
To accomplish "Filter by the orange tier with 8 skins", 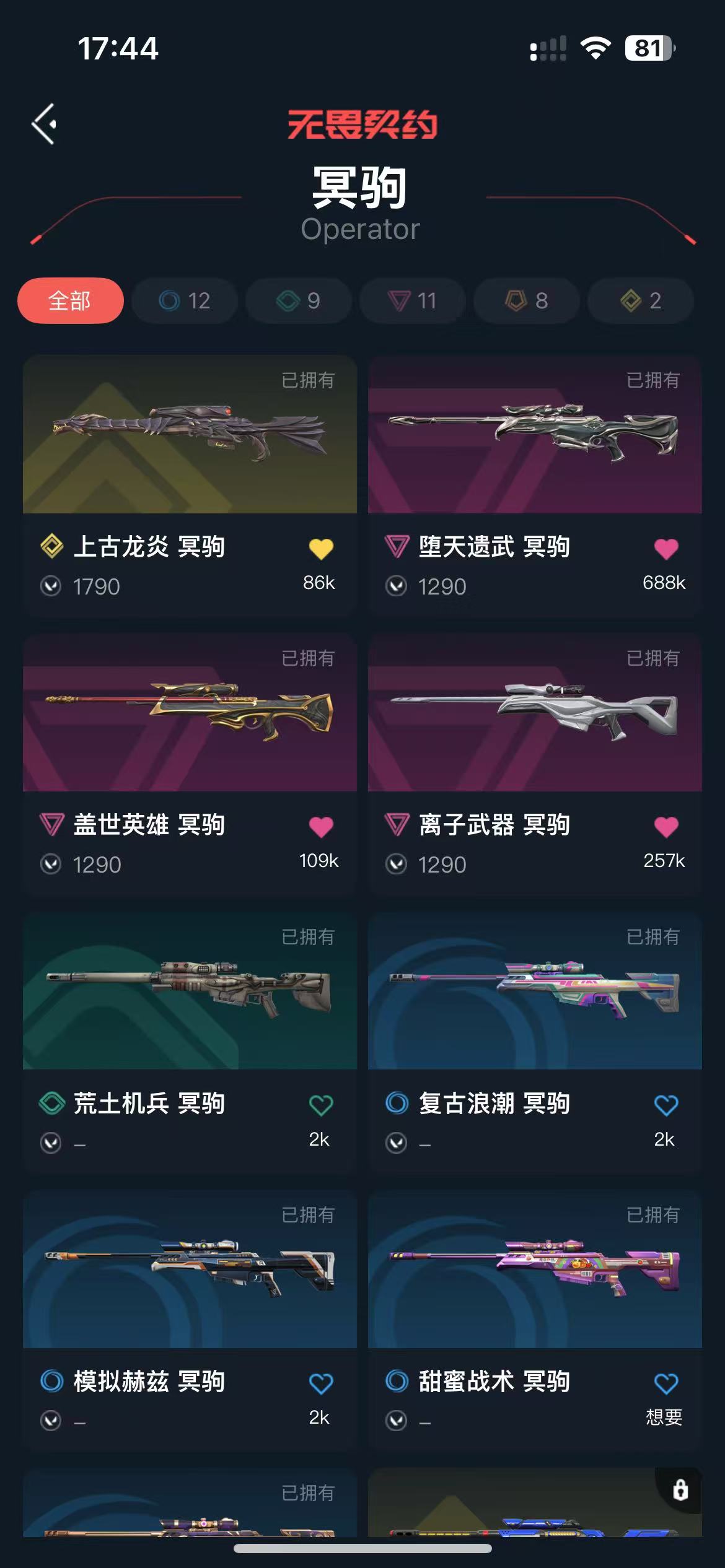I will point(526,301).
